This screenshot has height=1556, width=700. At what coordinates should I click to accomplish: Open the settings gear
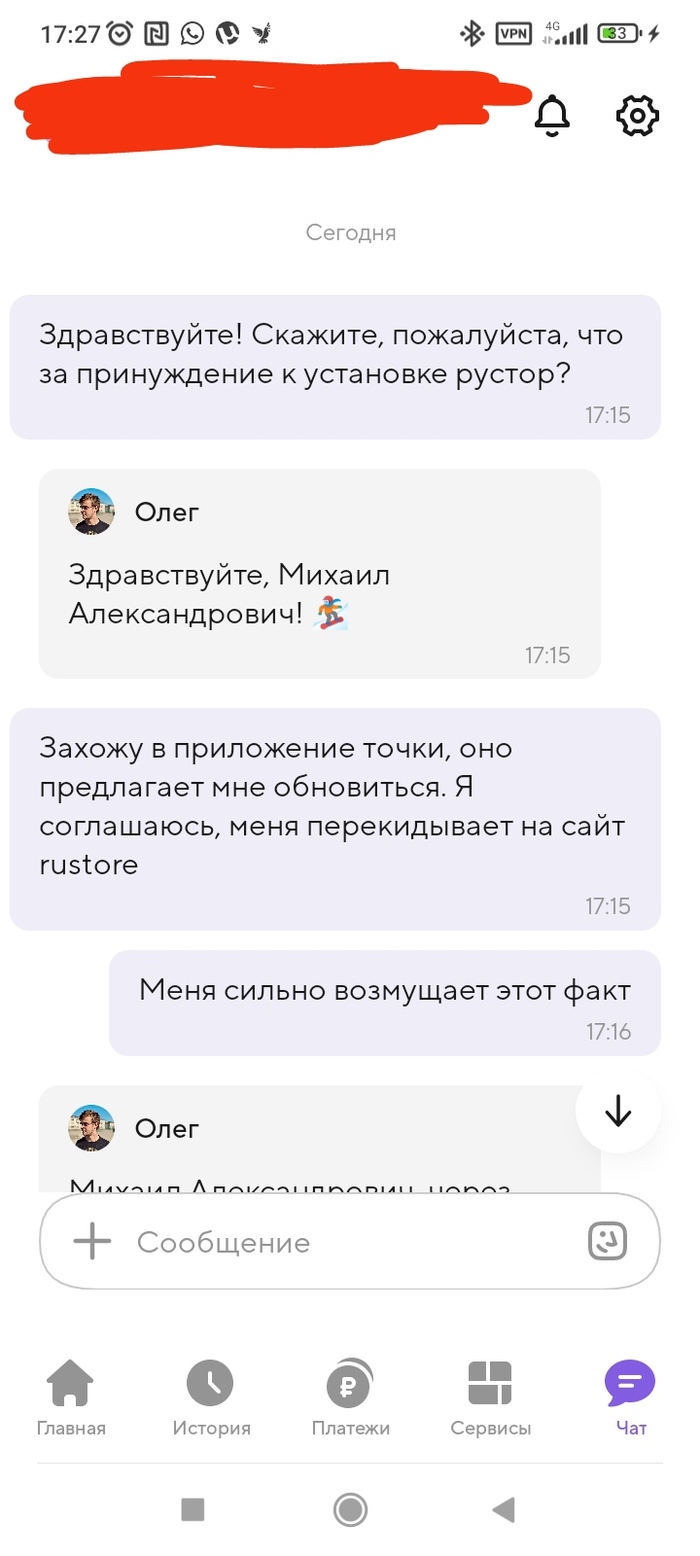[637, 116]
